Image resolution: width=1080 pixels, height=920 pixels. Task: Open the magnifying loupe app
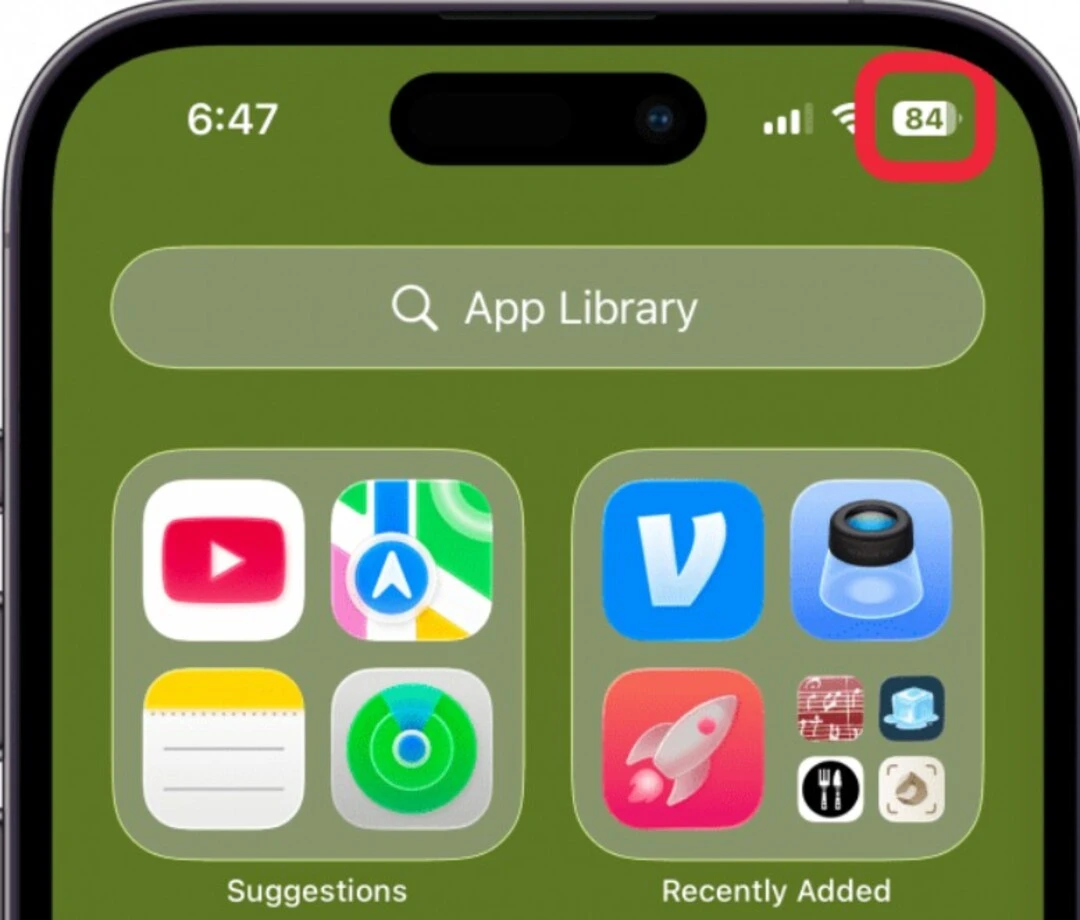[x=871, y=560]
